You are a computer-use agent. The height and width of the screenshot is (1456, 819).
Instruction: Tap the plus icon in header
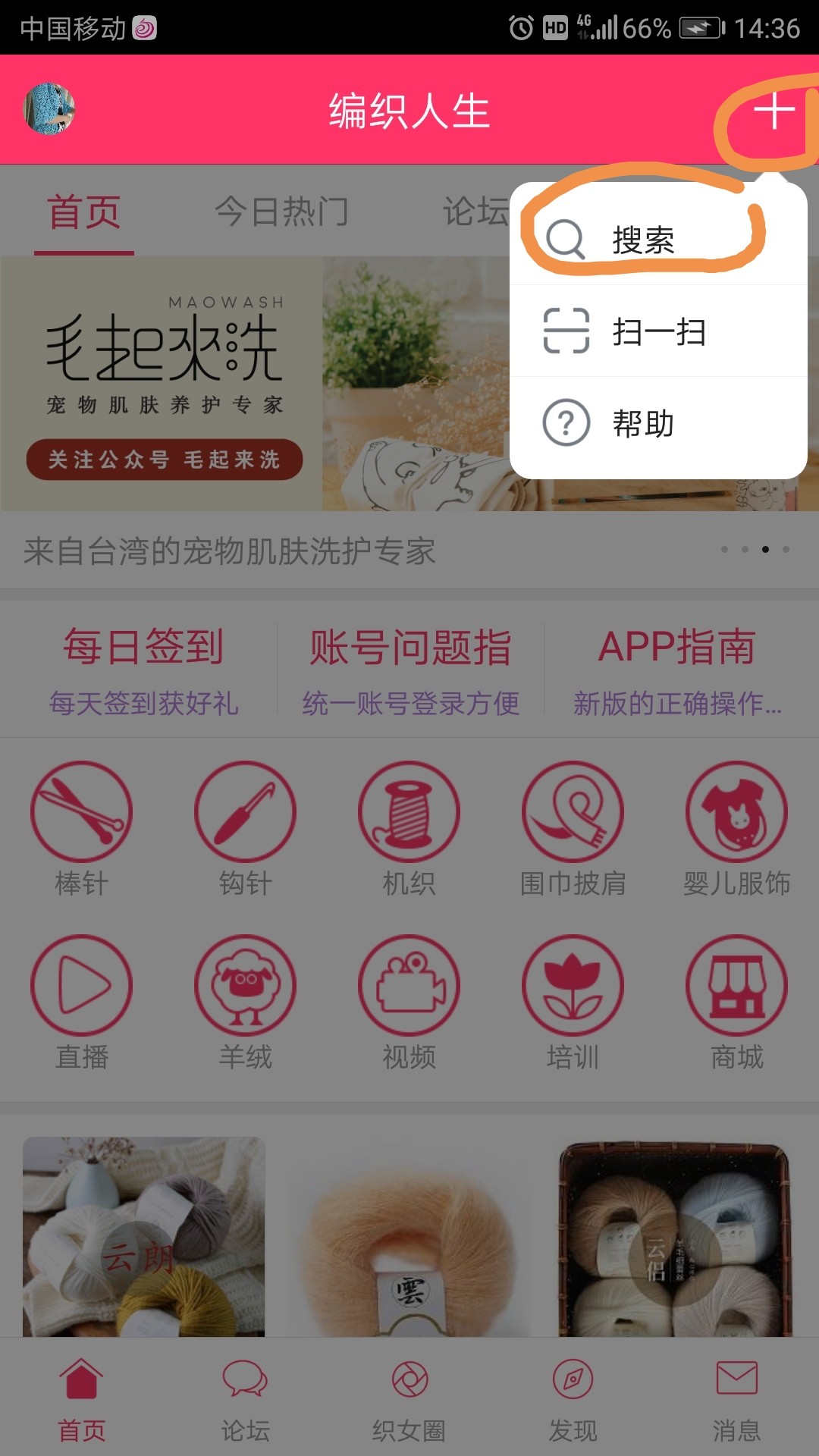[773, 112]
